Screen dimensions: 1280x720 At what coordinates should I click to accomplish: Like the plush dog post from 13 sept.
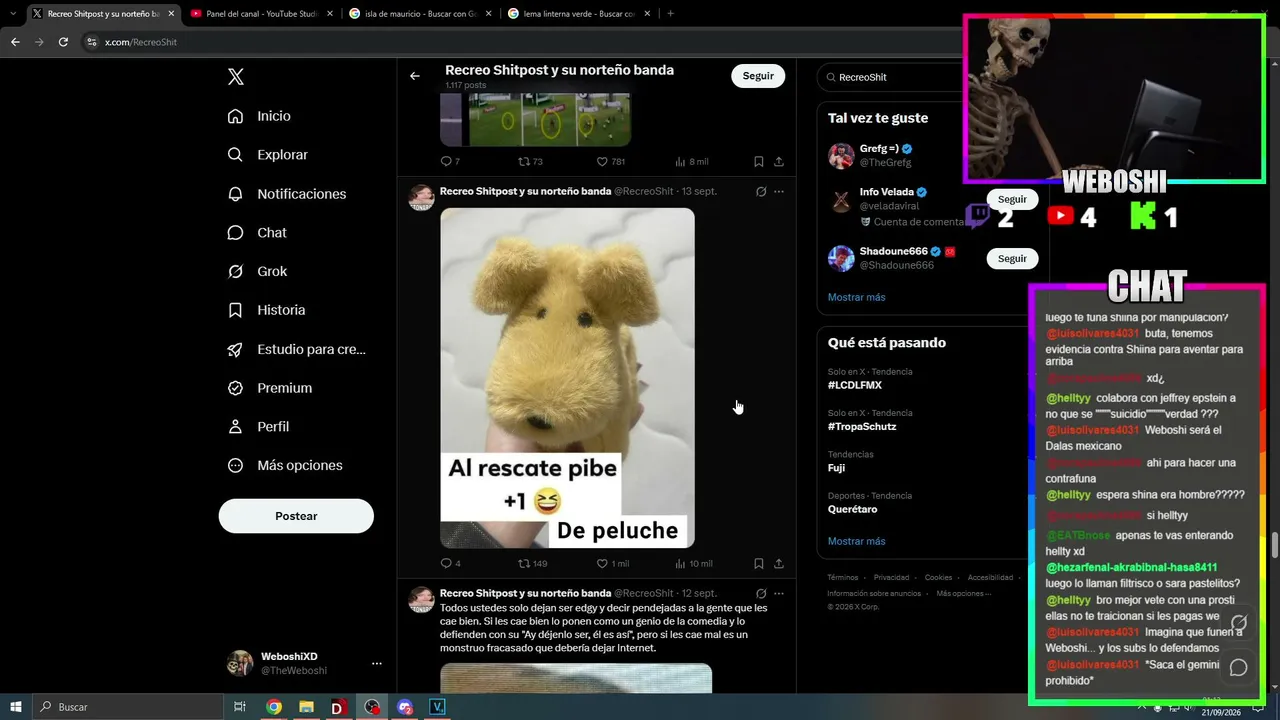[612, 563]
